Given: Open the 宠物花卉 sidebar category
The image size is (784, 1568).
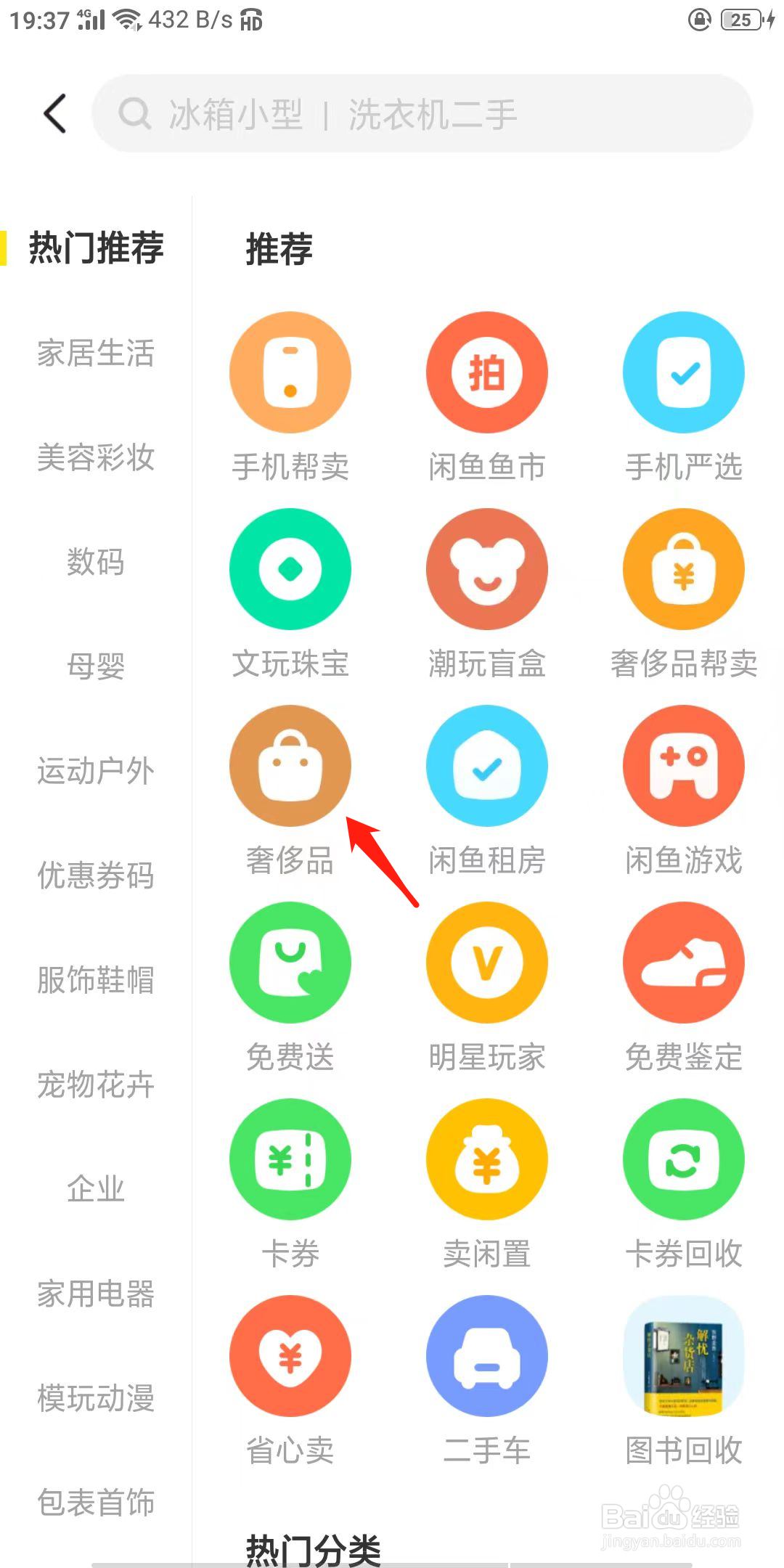Looking at the screenshot, I should (95, 1085).
